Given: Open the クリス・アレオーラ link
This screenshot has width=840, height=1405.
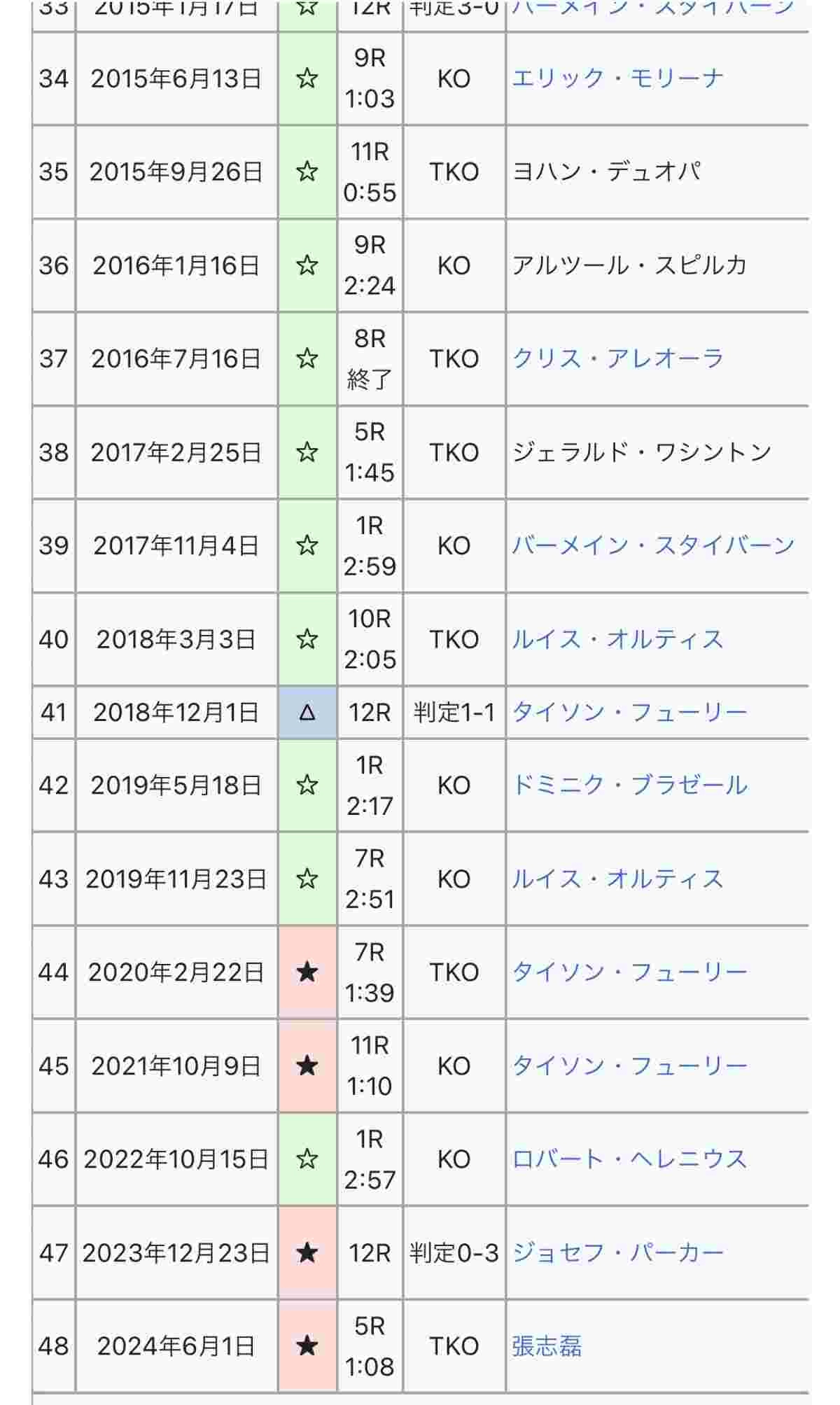Looking at the screenshot, I should point(617,358).
